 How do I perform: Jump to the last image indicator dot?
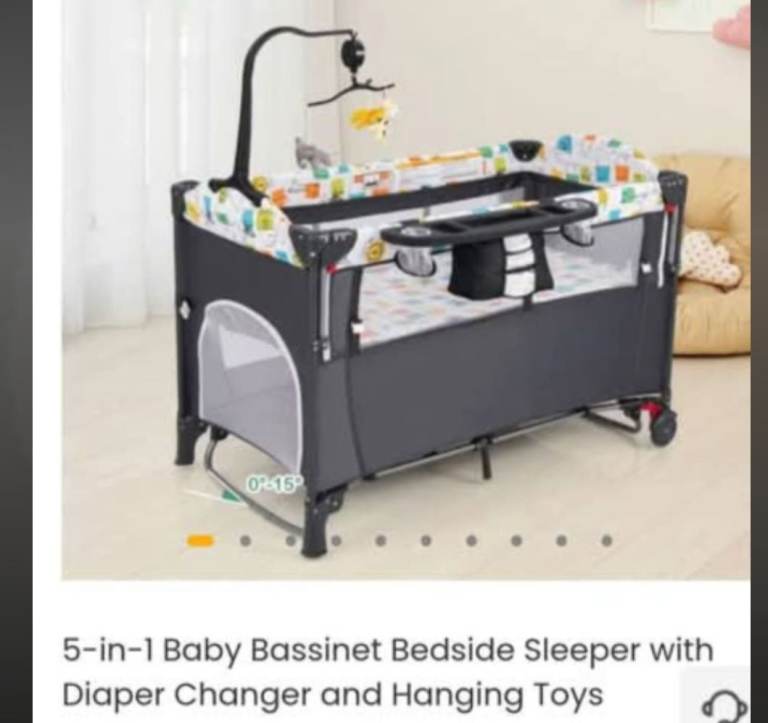(x=606, y=540)
